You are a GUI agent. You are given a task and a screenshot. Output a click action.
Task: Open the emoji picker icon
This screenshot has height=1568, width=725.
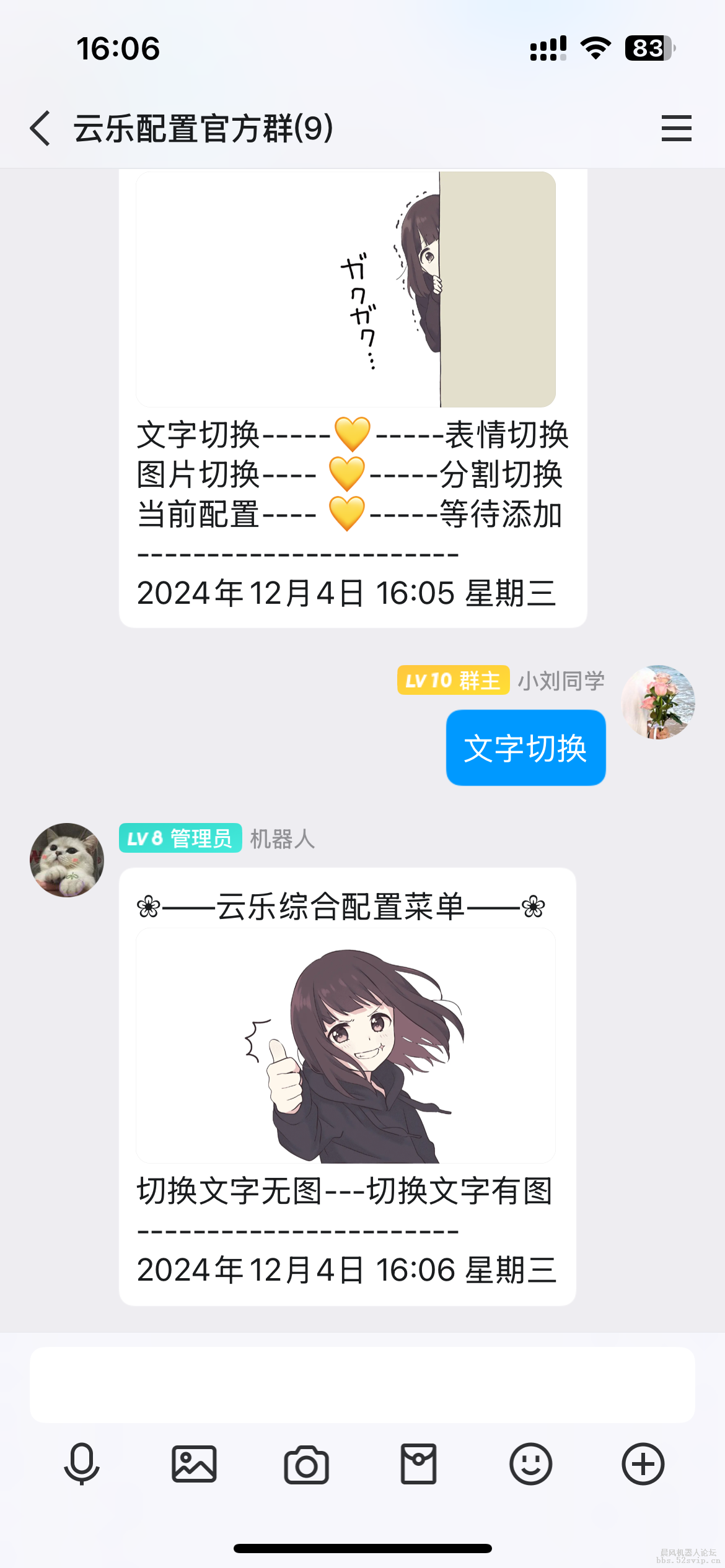pos(531,1464)
